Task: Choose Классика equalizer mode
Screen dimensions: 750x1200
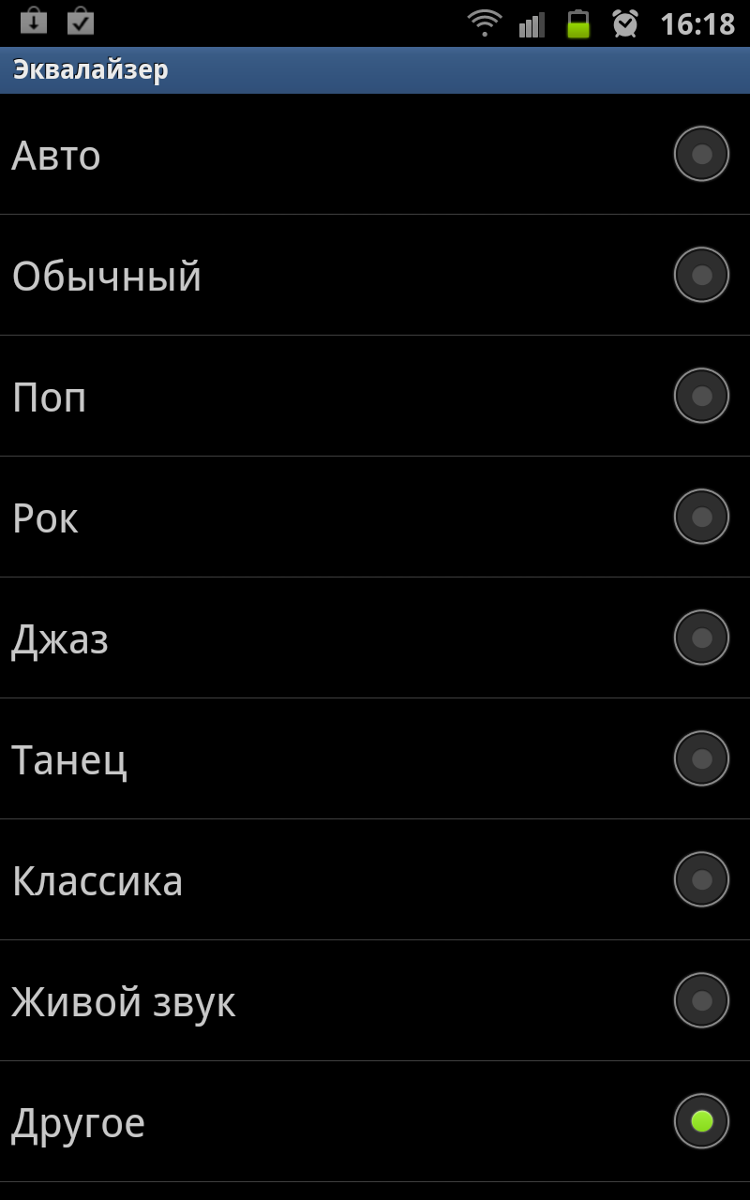Action: coord(701,880)
